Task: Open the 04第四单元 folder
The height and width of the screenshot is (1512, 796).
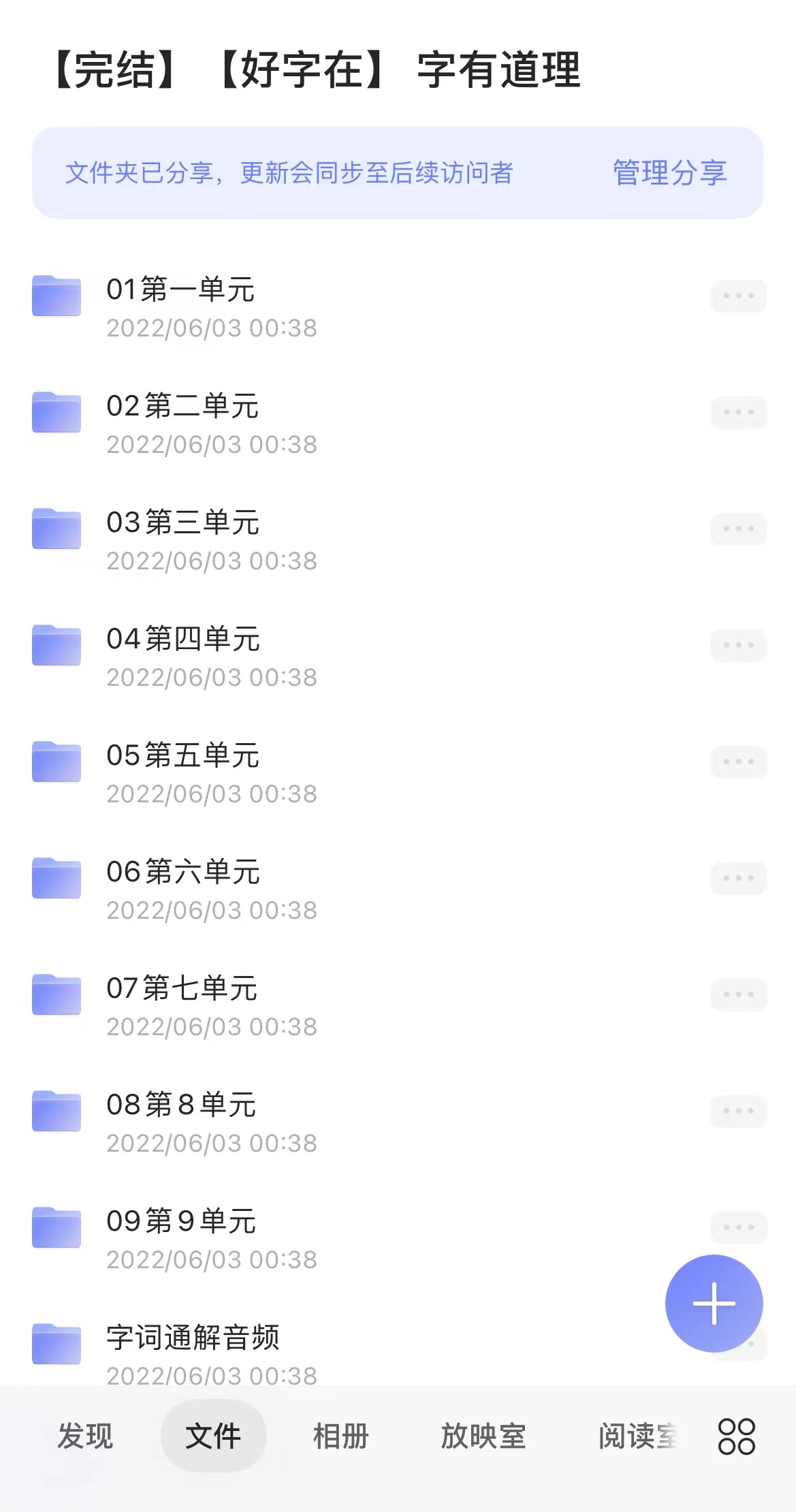Action: 182,640
